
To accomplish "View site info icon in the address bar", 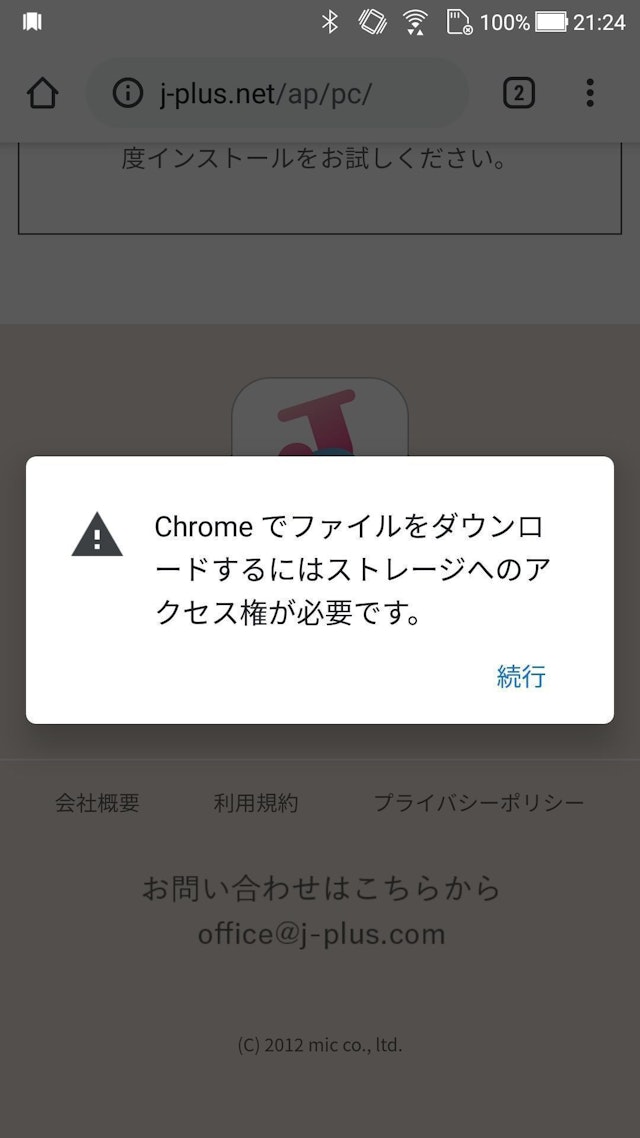I will pyautogui.click(x=127, y=94).
